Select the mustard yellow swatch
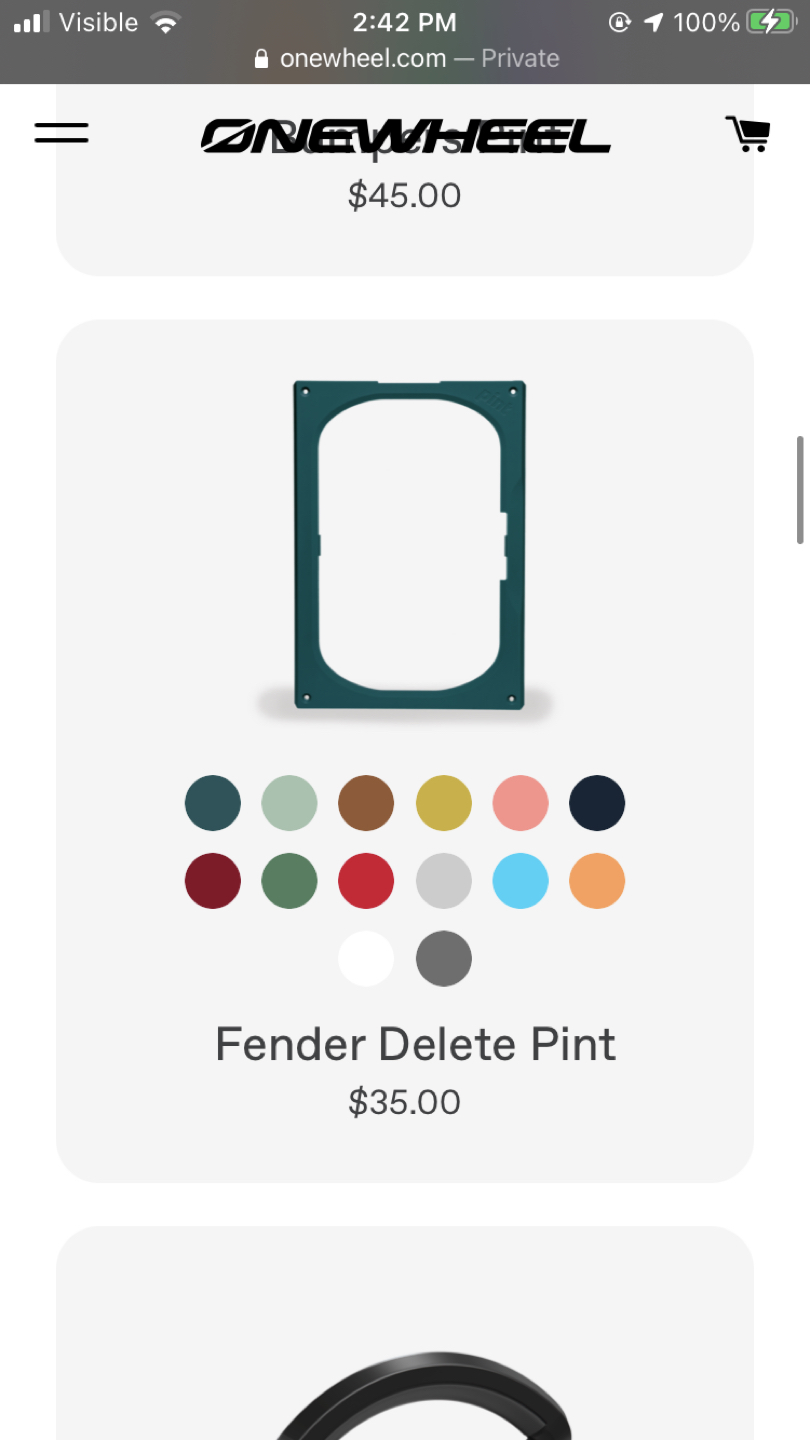 tap(444, 803)
